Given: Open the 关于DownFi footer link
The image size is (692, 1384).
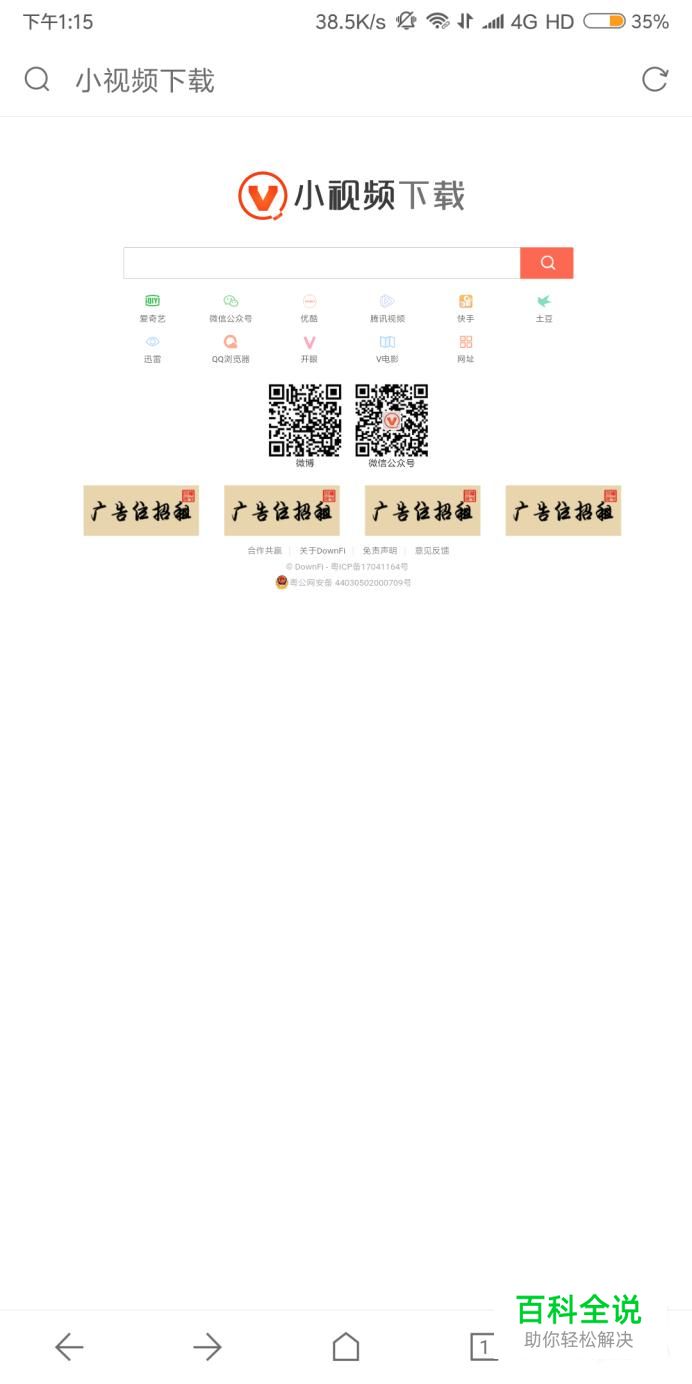Looking at the screenshot, I should tap(322, 551).
